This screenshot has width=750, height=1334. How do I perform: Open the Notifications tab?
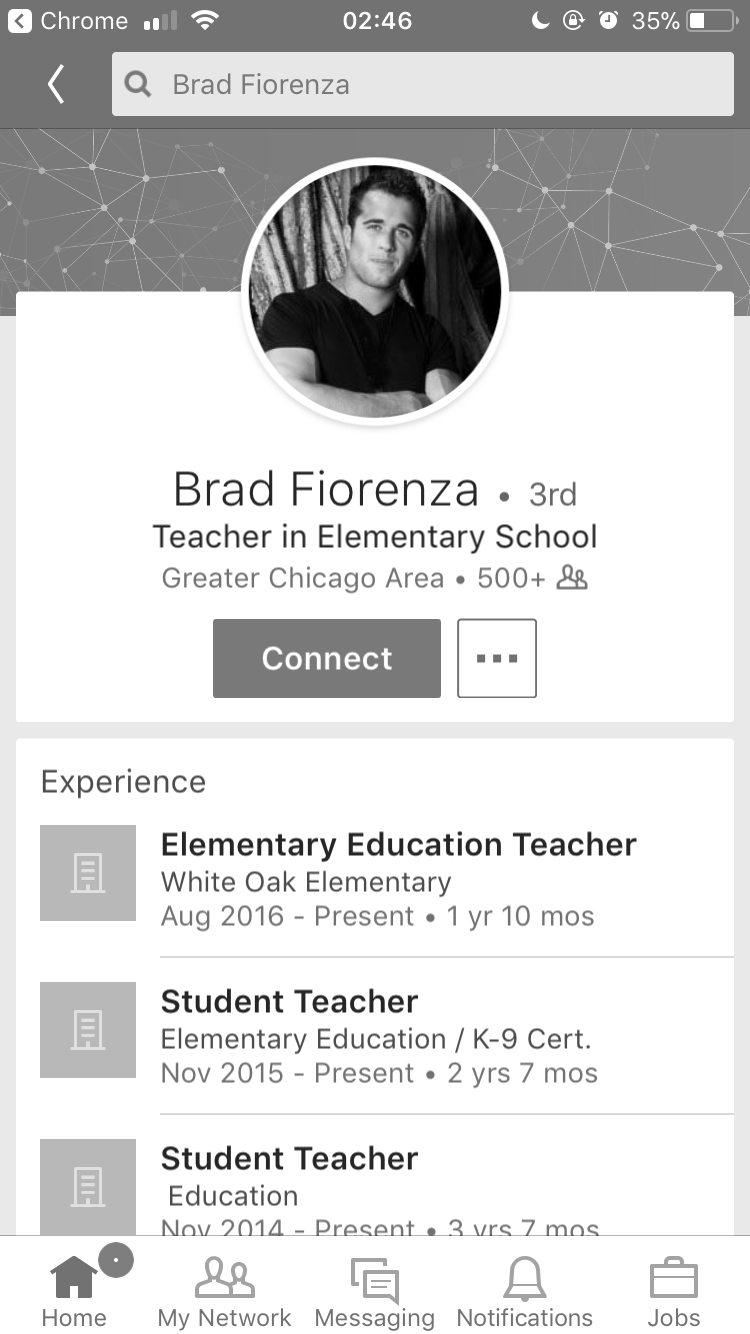click(525, 1290)
